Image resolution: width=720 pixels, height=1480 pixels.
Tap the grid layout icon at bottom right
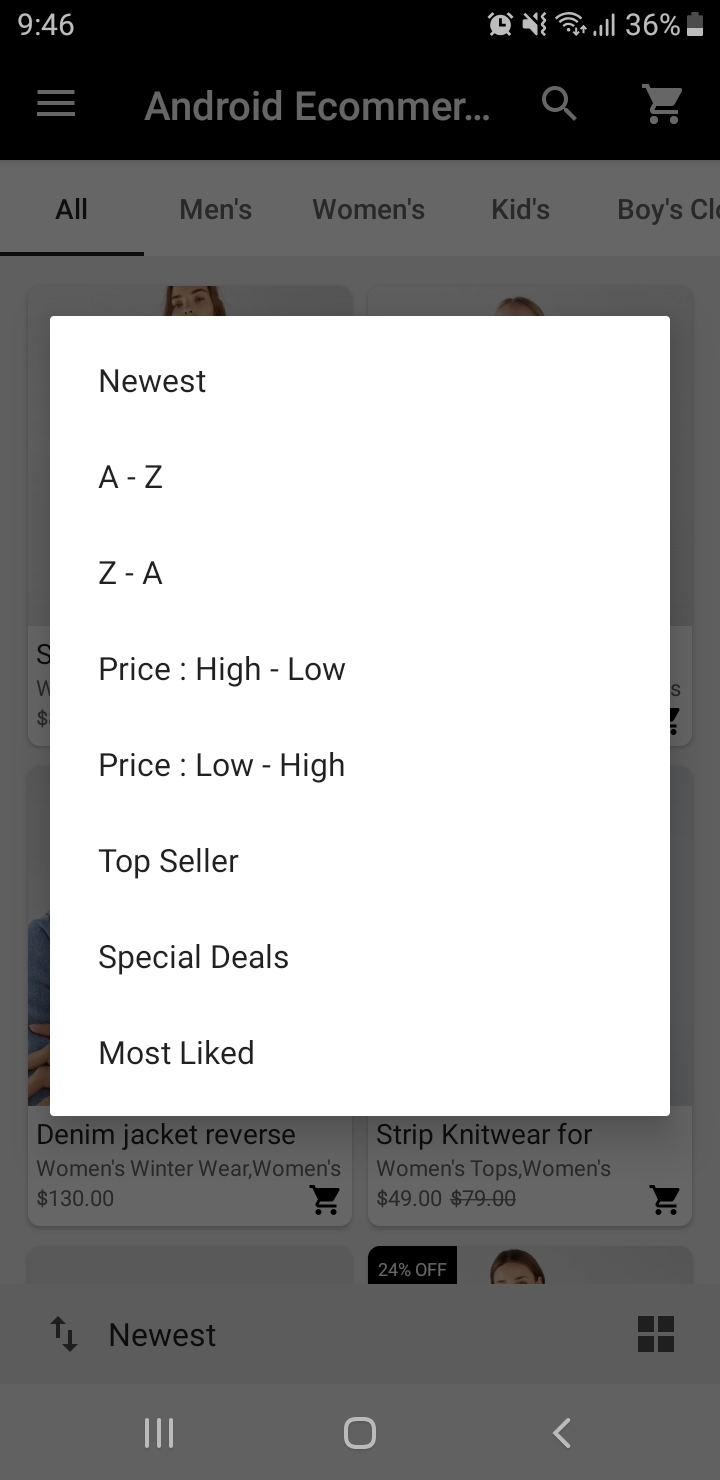click(x=656, y=1333)
